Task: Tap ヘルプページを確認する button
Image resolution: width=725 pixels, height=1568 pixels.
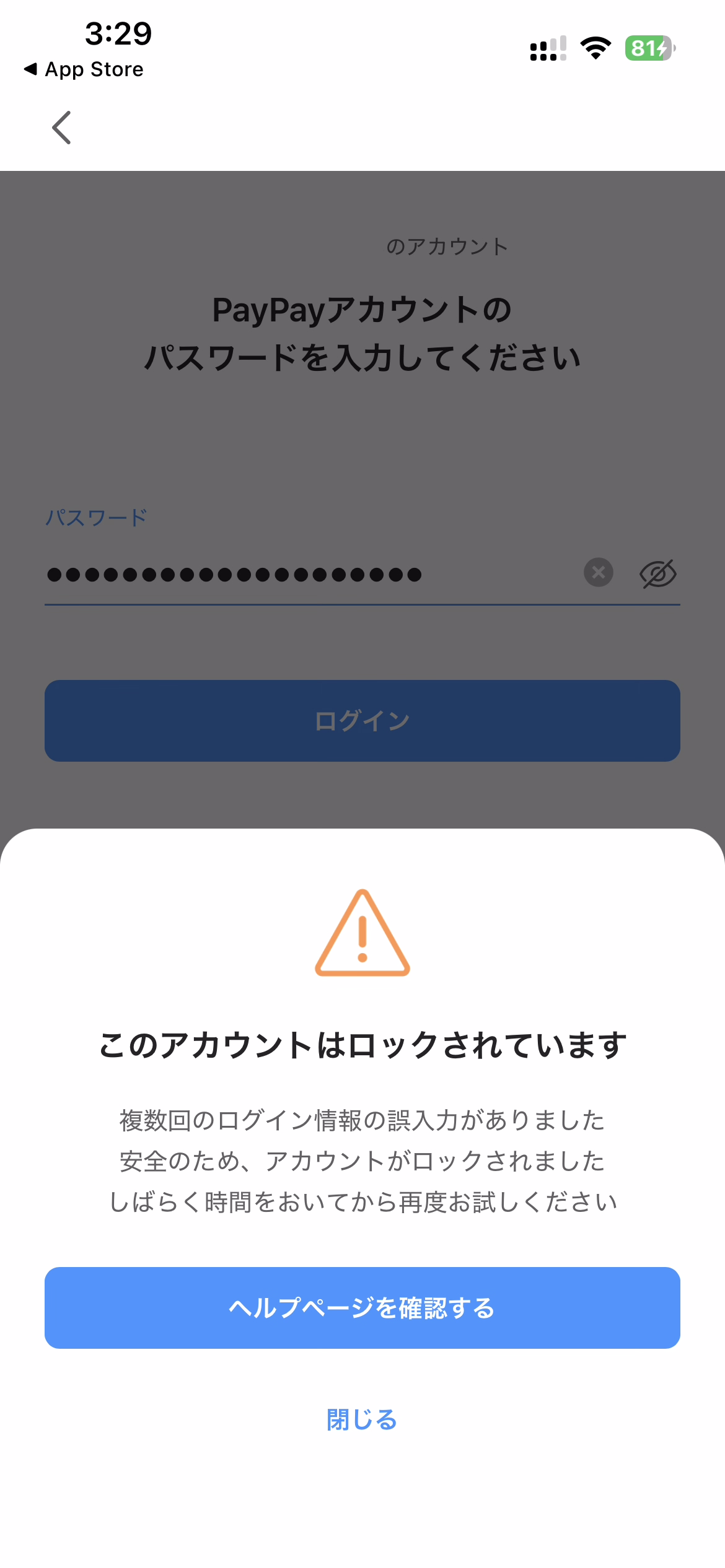Action: coord(362,1307)
